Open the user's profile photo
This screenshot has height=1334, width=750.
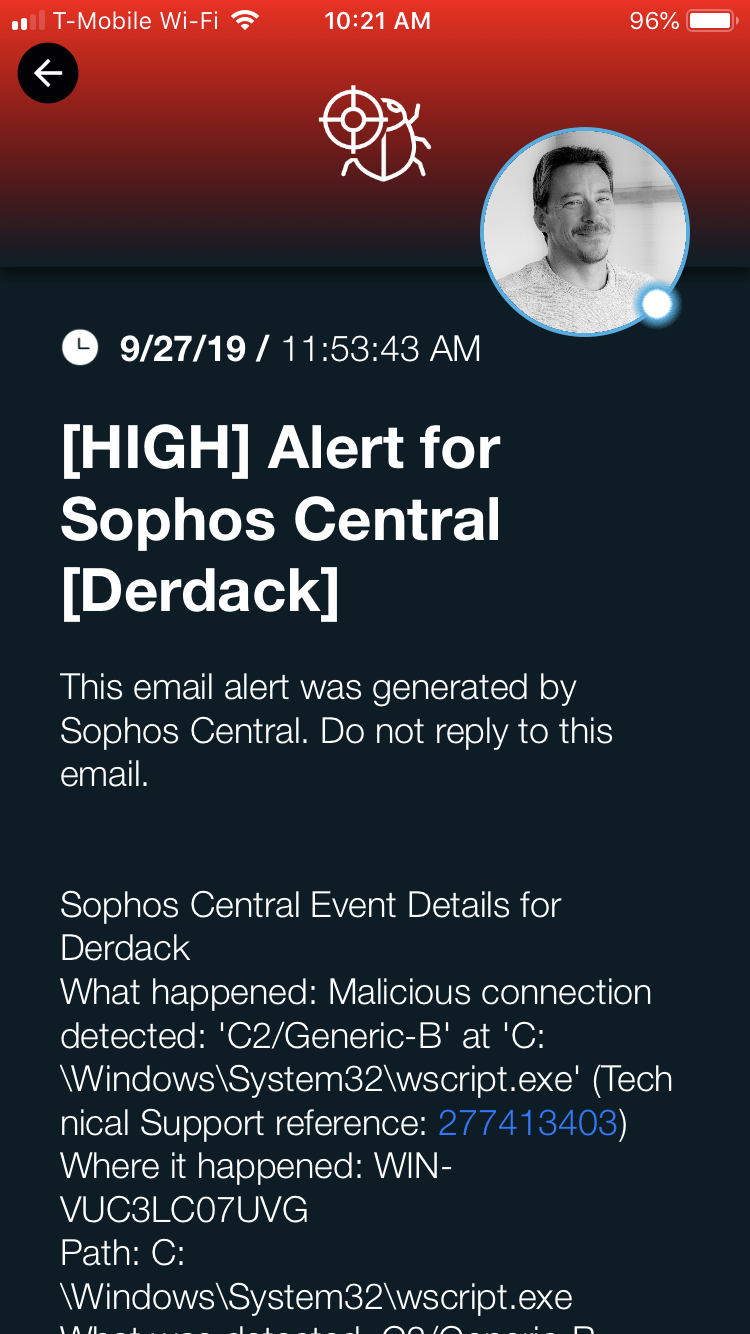[x=585, y=232]
